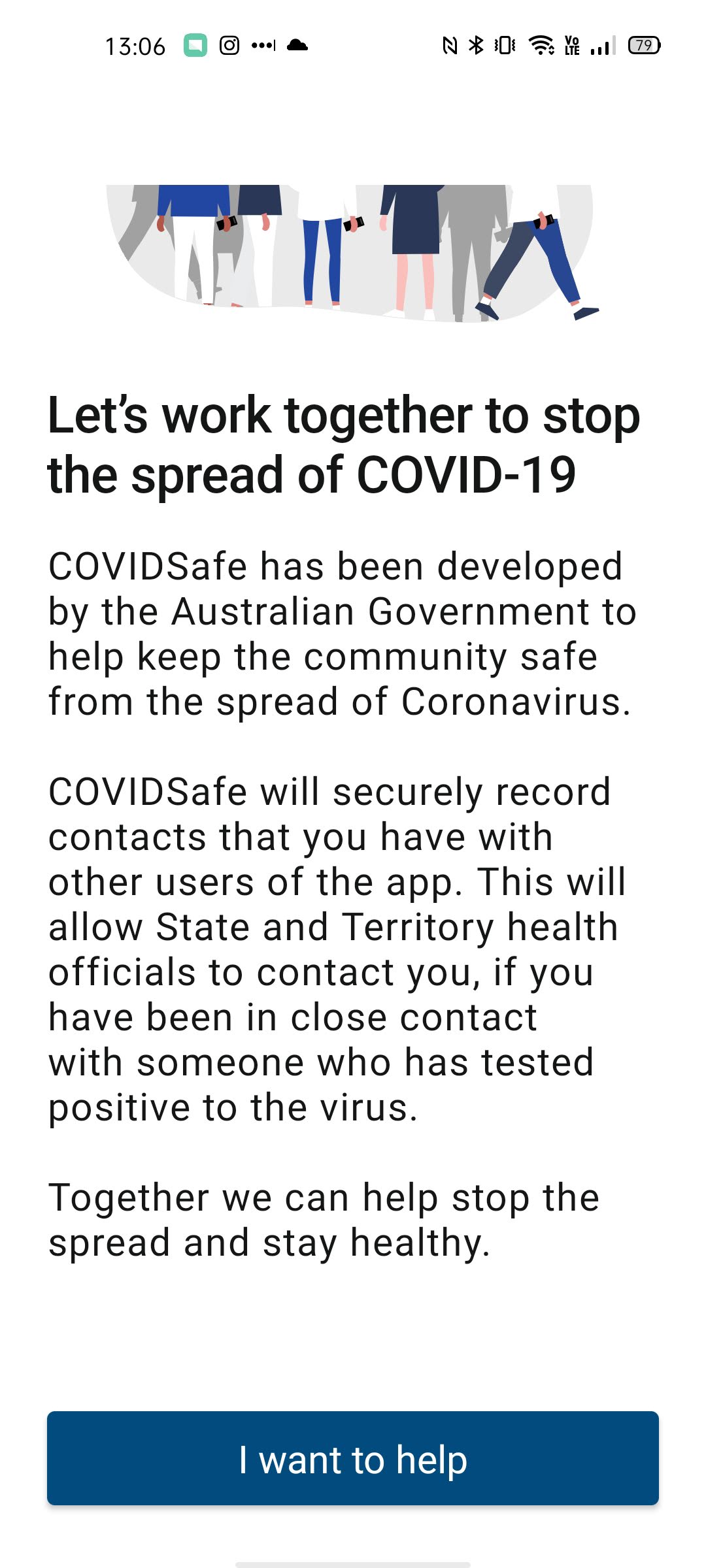Viewport: 706px width, 1568px height.
Task: Tap the "I want to help" button
Action: 353,1458
